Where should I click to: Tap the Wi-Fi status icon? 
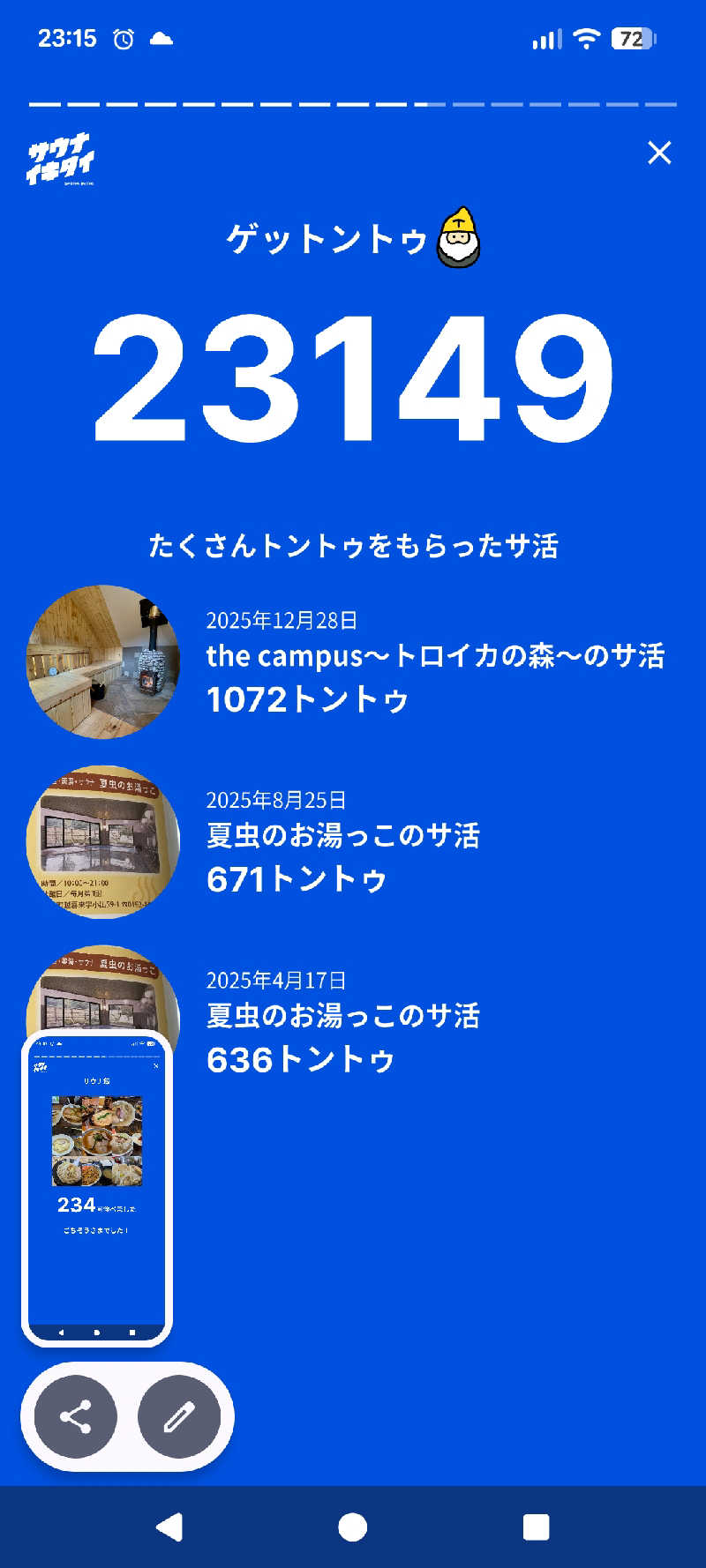coord(585,38)
